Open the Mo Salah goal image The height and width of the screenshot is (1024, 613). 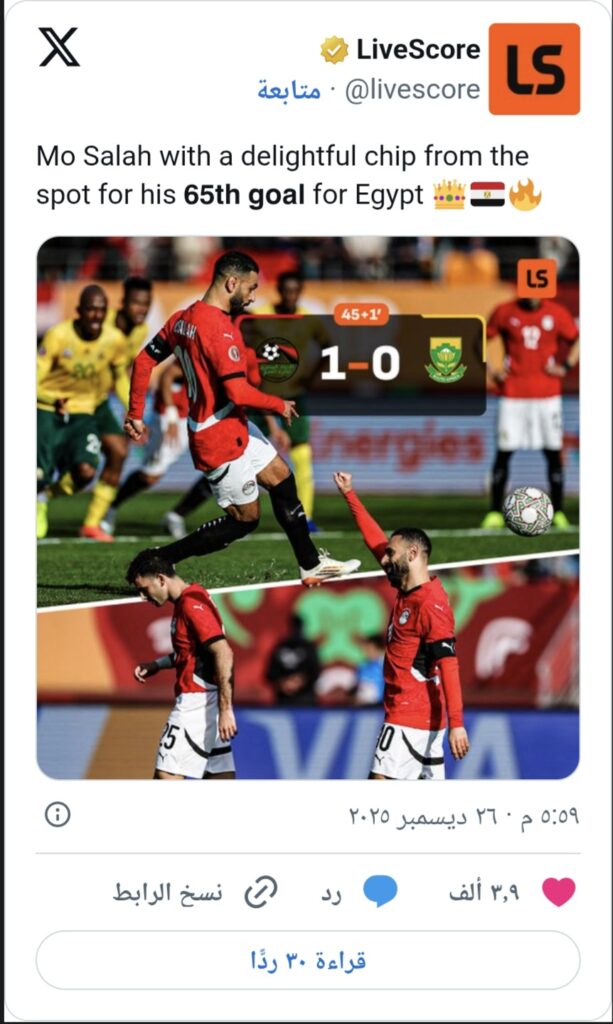pos(307,507)
